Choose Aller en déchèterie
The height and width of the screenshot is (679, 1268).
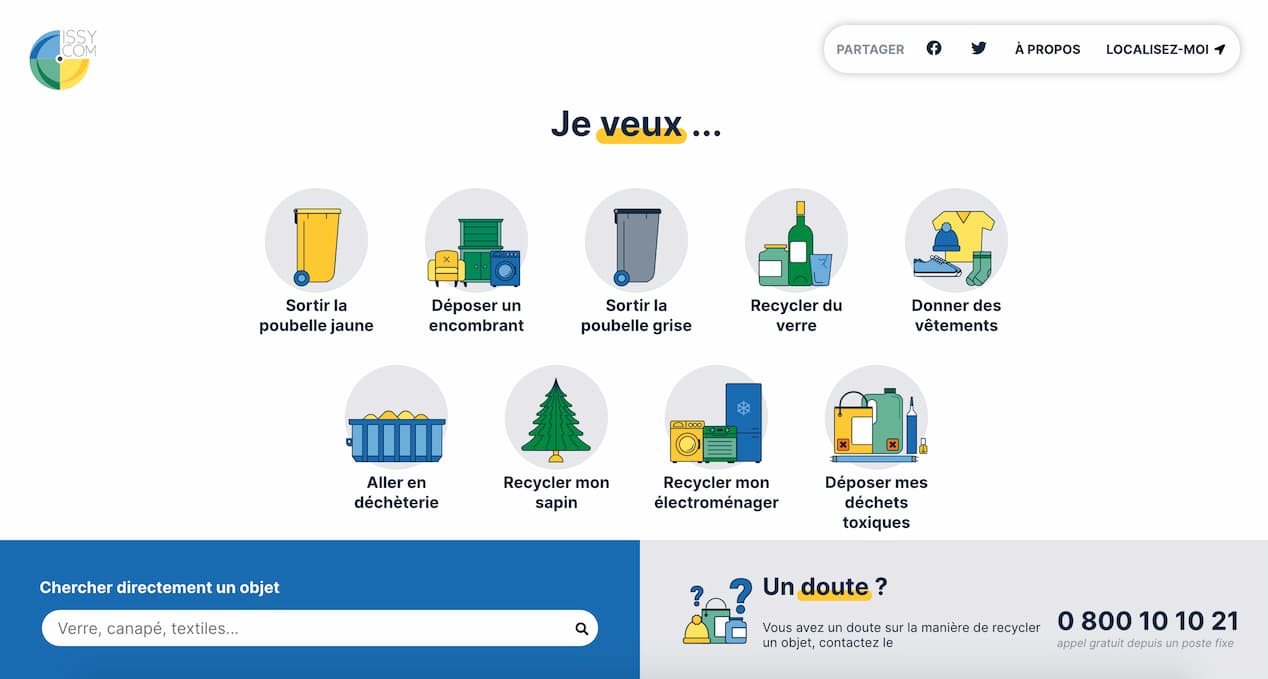[x=396, y=438]
